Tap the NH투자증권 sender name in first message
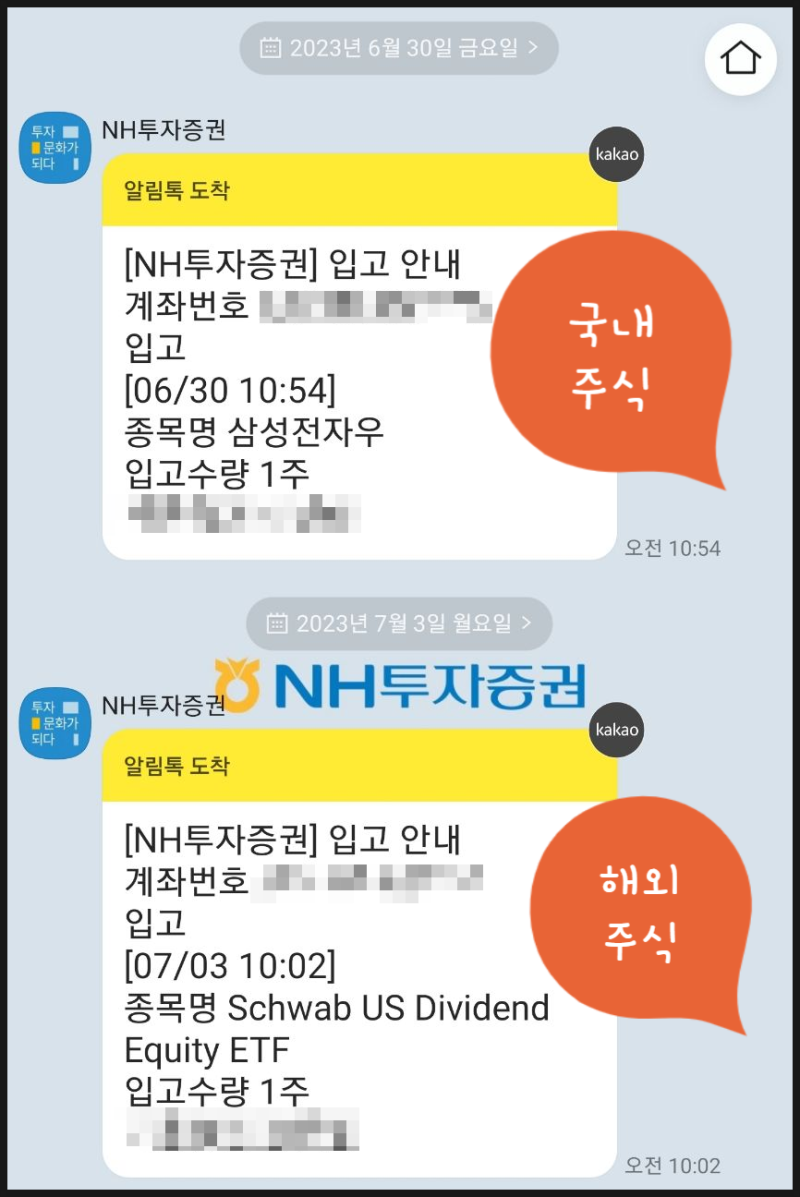 (166, 128)
